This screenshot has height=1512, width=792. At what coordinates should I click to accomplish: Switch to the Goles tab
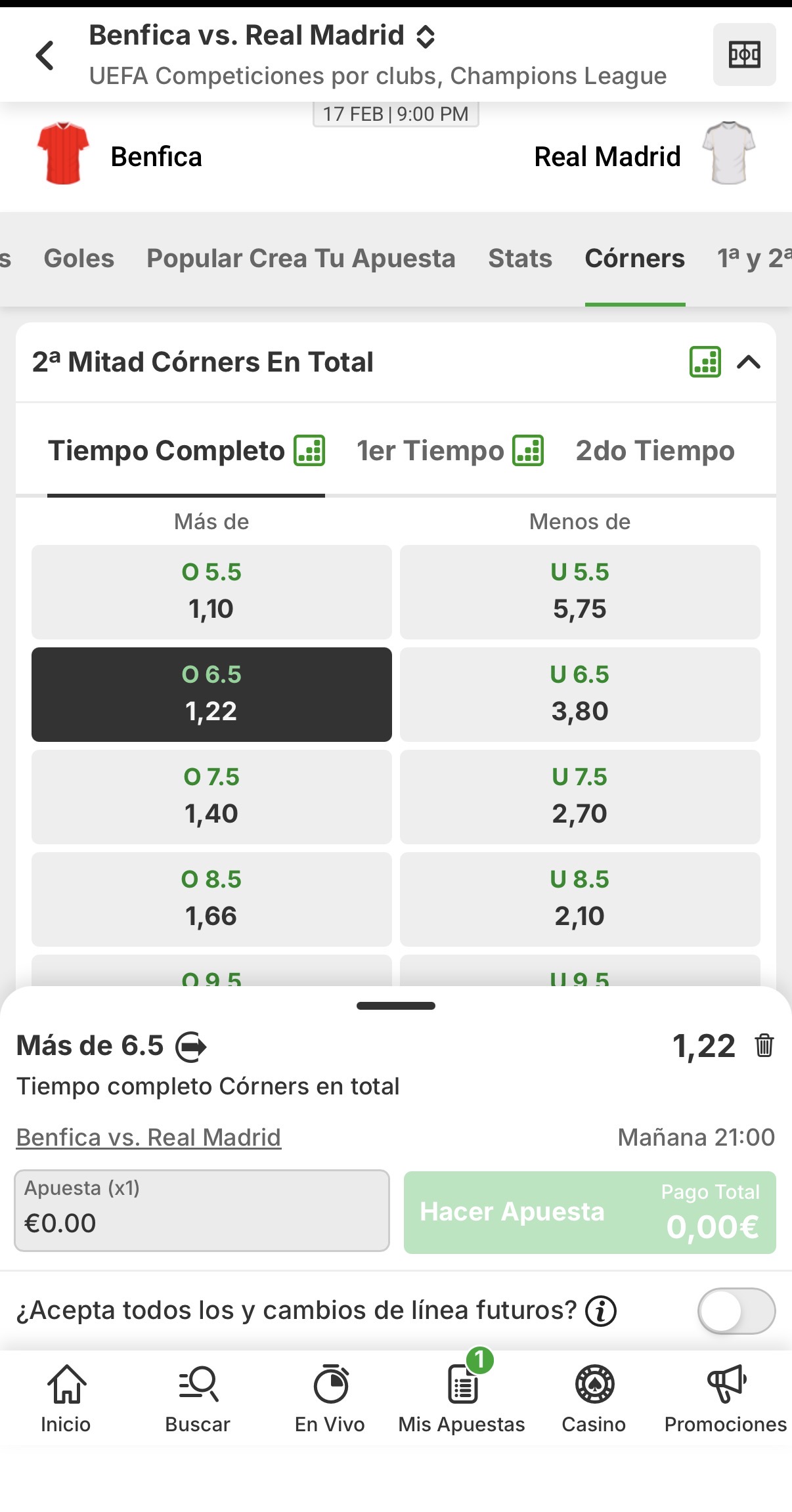[x=79, y=259]
